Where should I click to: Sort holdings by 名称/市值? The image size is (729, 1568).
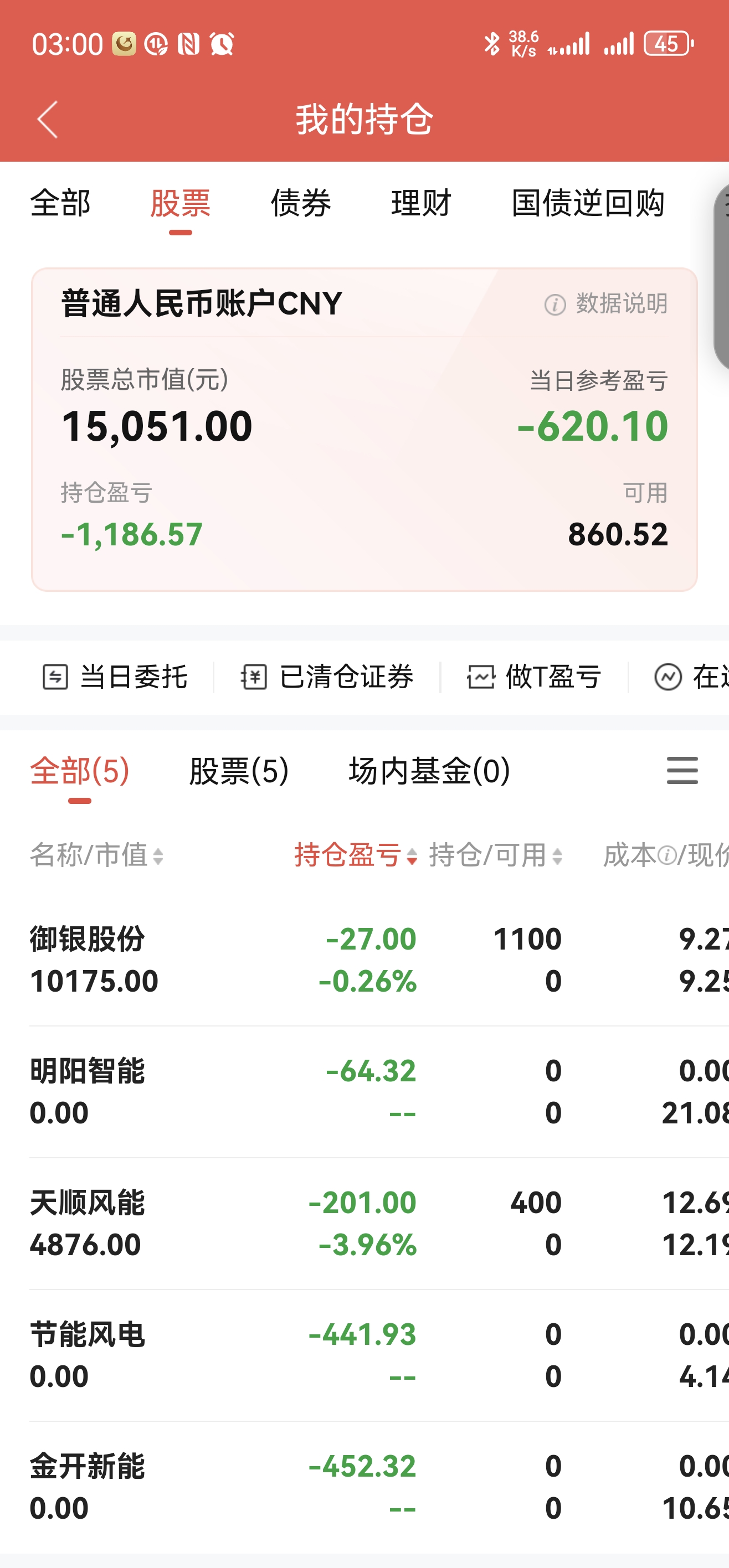point(97,855)
